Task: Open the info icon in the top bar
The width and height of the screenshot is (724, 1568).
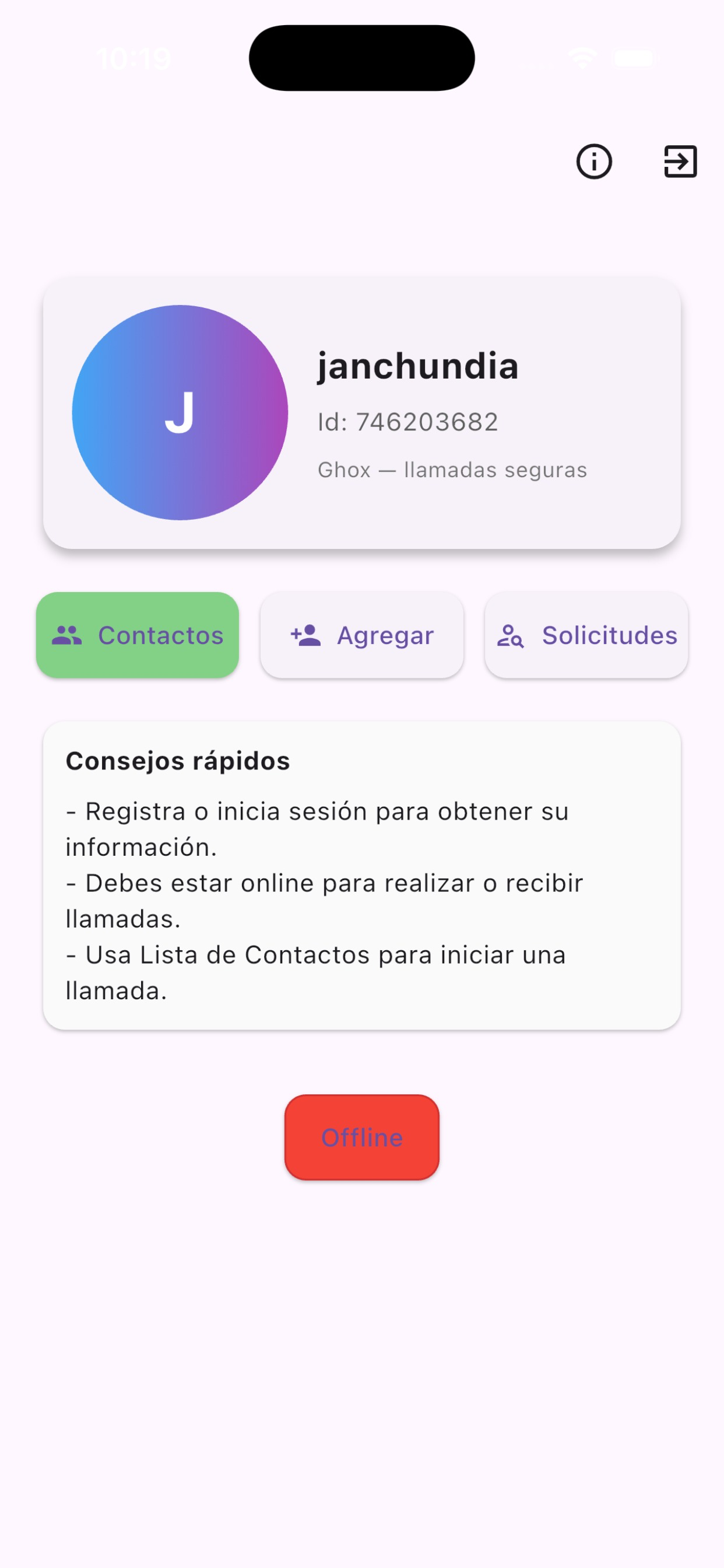Action: (x=594, y=162)
